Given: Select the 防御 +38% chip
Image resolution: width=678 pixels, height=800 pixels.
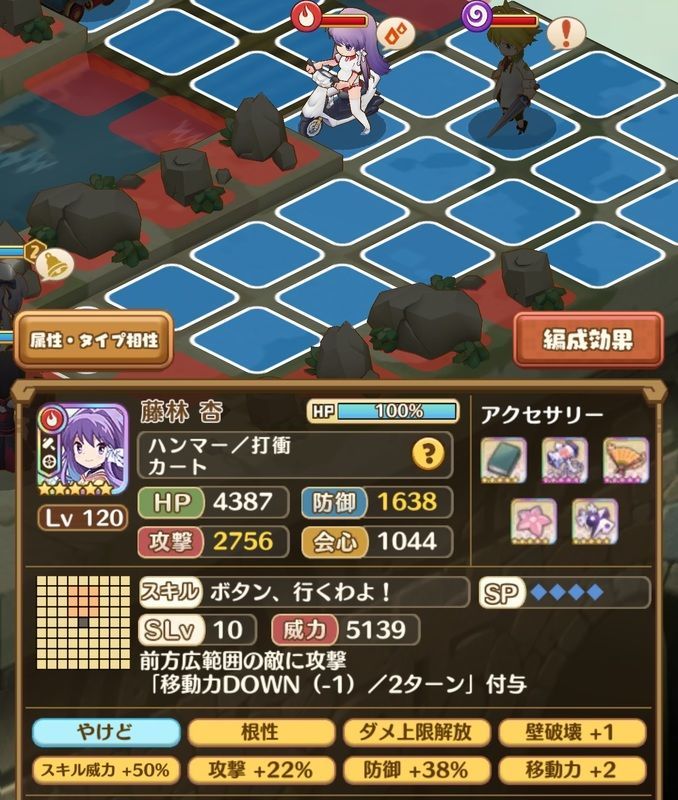Looking at the screenshot, I should 416,769.
